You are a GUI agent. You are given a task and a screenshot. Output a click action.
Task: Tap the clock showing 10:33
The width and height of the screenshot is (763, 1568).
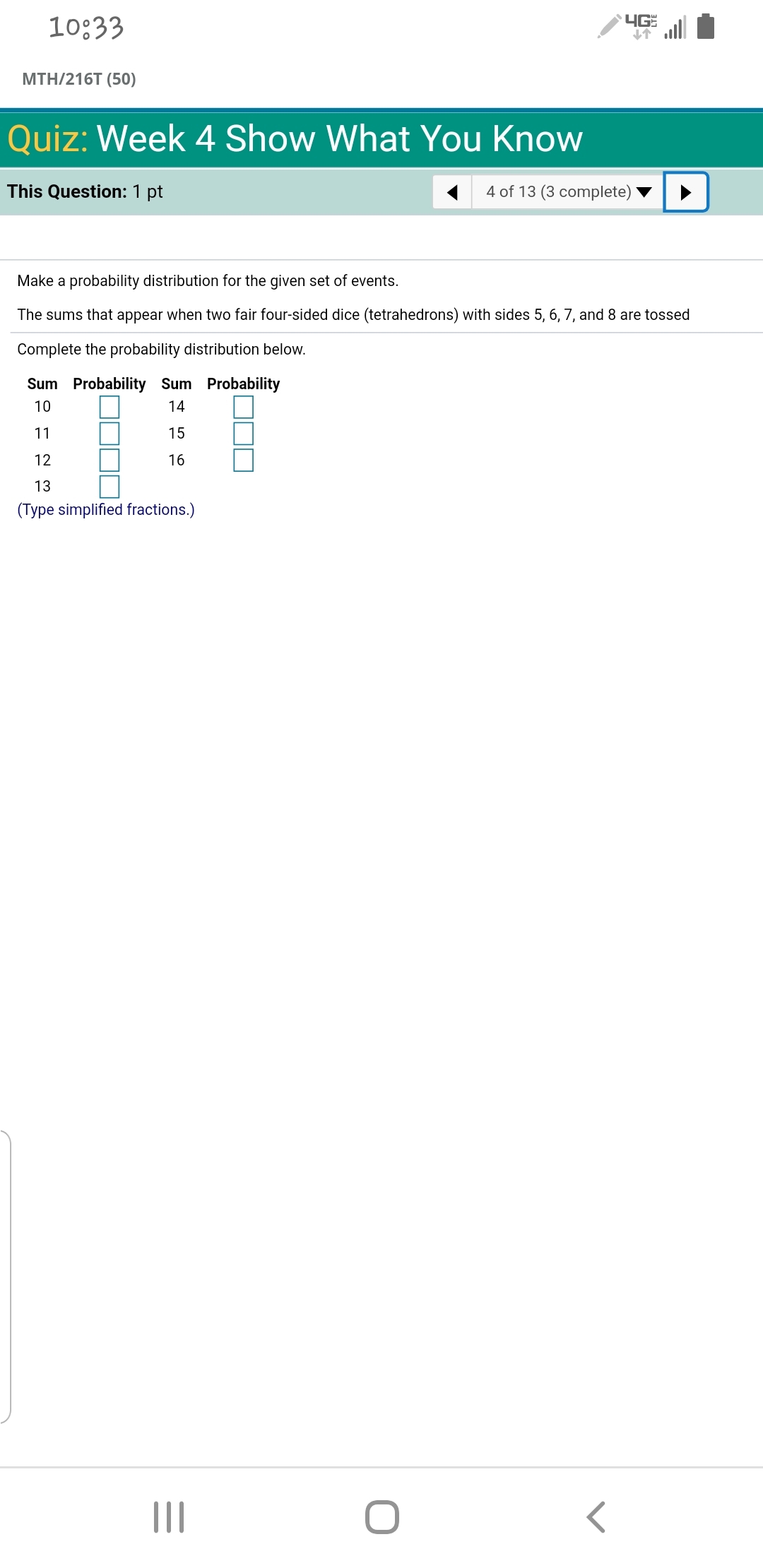click(x=86, y=28)
